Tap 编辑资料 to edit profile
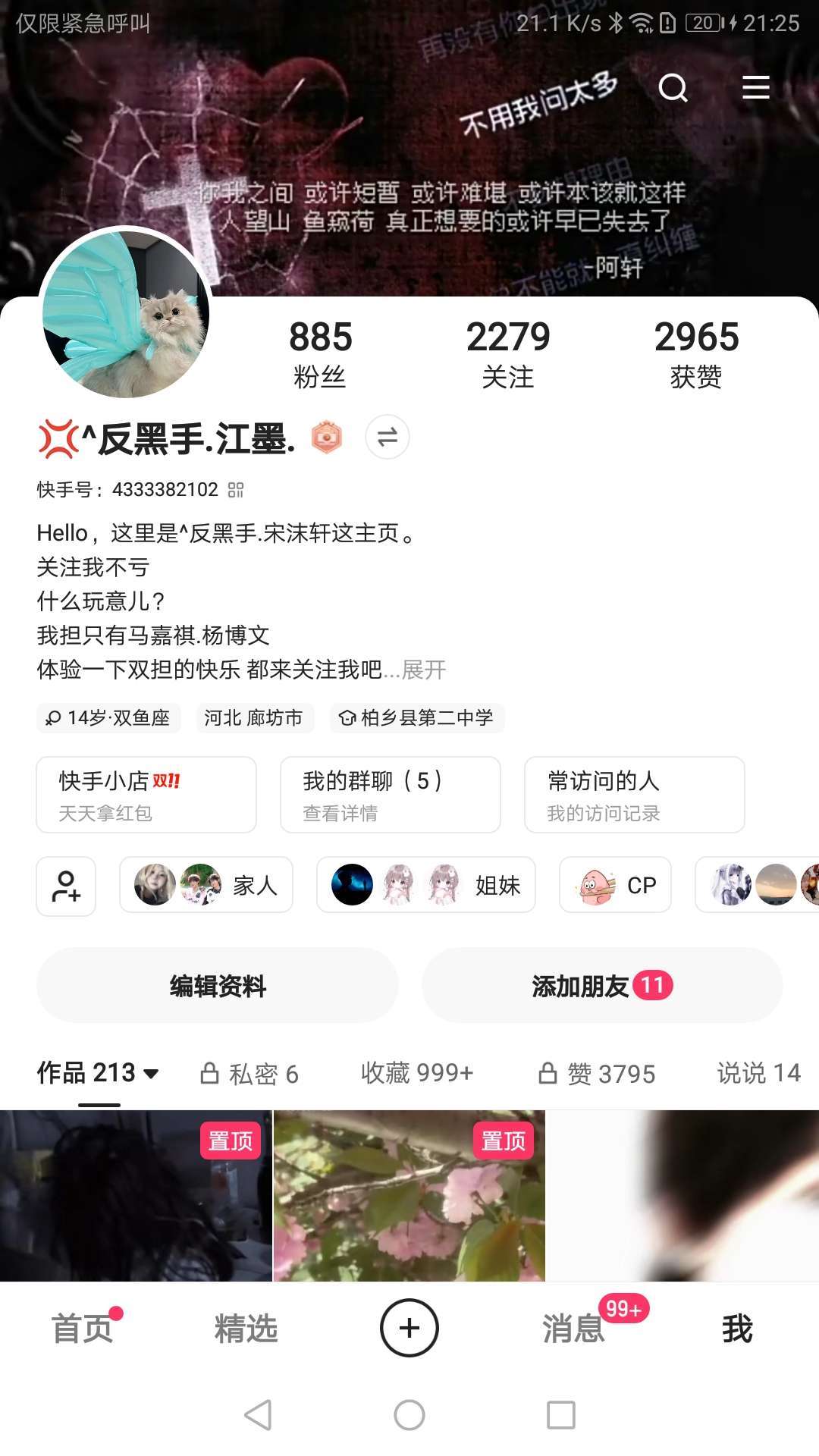819x1456 pixels. click(218, 986)
